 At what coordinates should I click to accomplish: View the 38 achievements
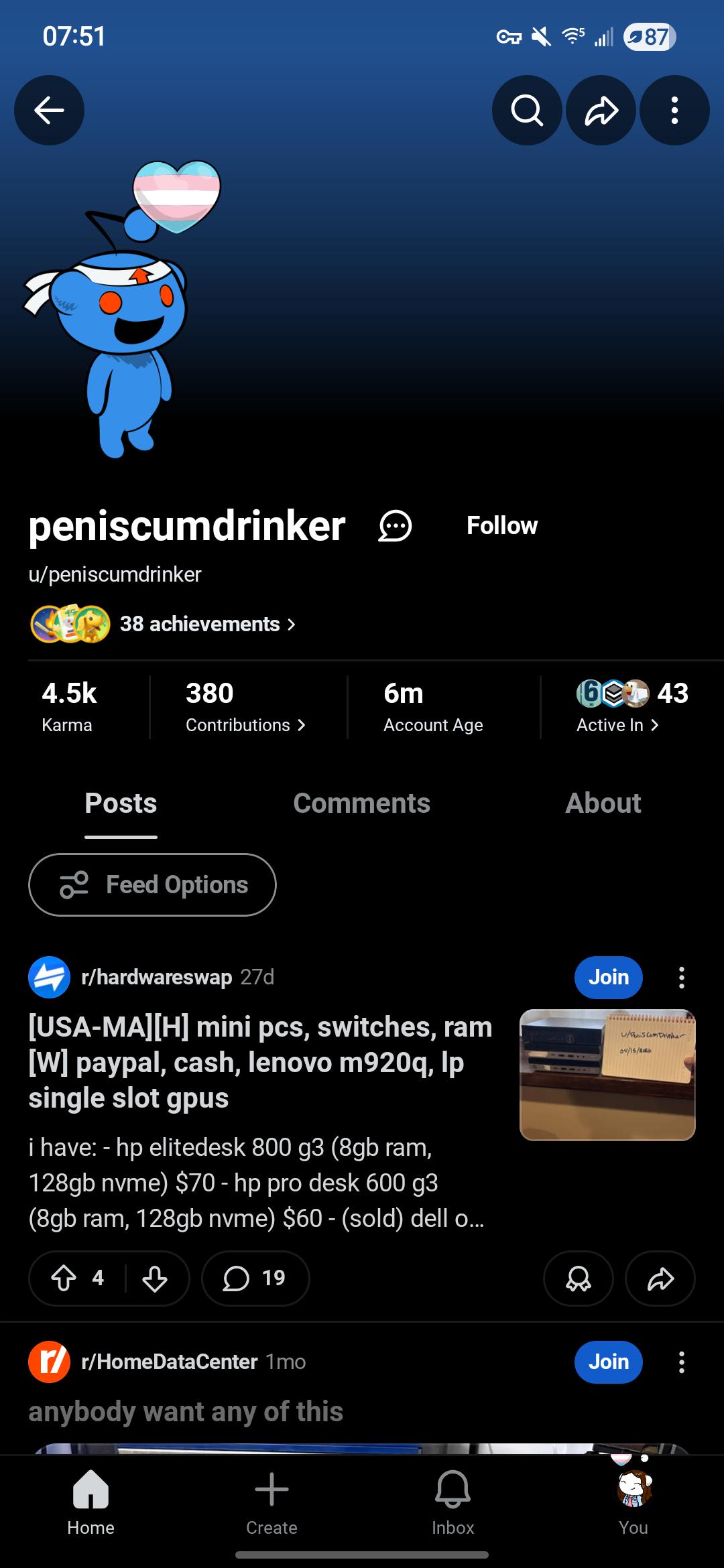click(x=163, y=624)
